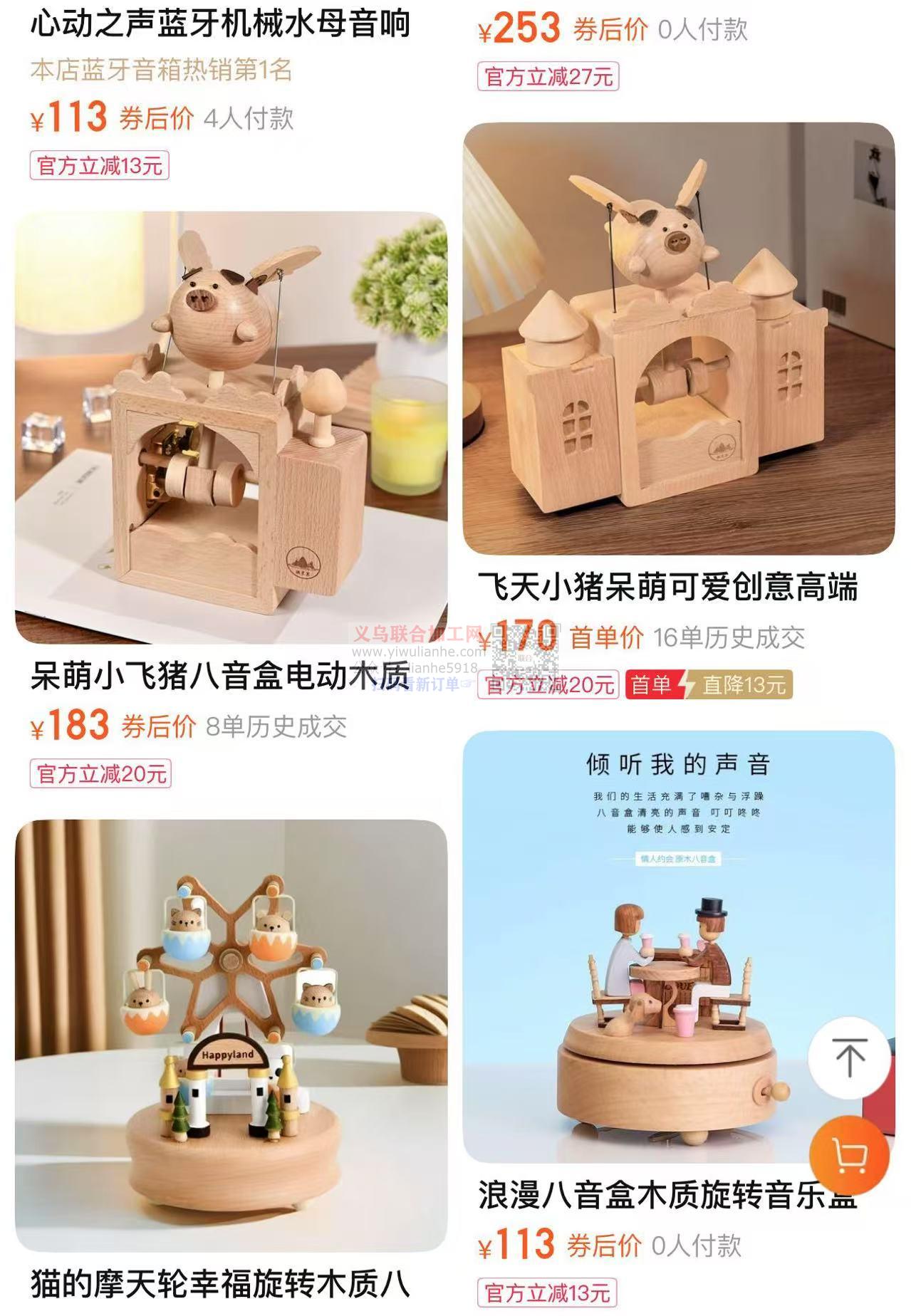Open the ¥253 券后价 product listing
Screen dimensions: 911x1316
(613, 30)
